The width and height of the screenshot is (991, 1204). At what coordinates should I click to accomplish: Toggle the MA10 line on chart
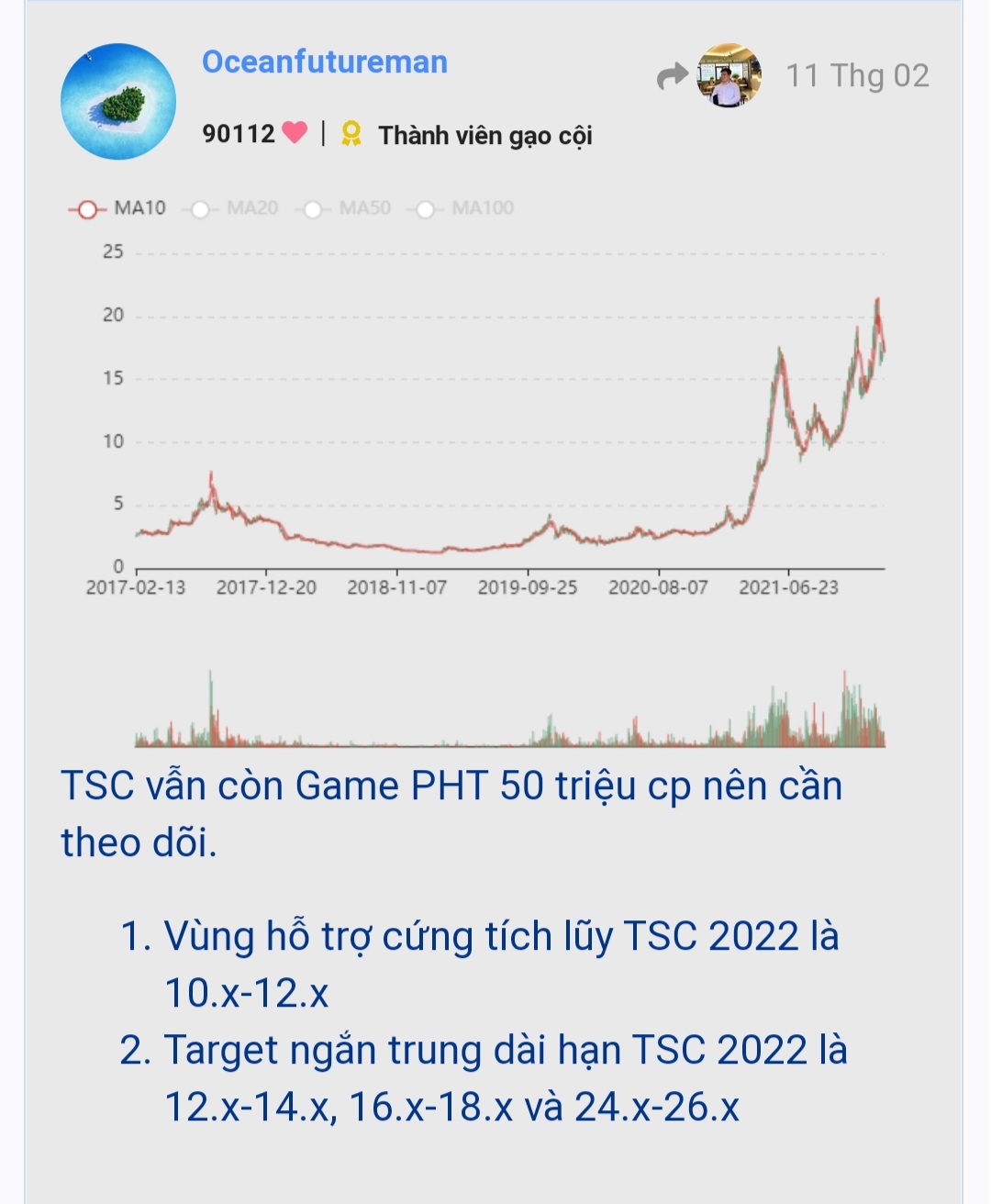118,208
